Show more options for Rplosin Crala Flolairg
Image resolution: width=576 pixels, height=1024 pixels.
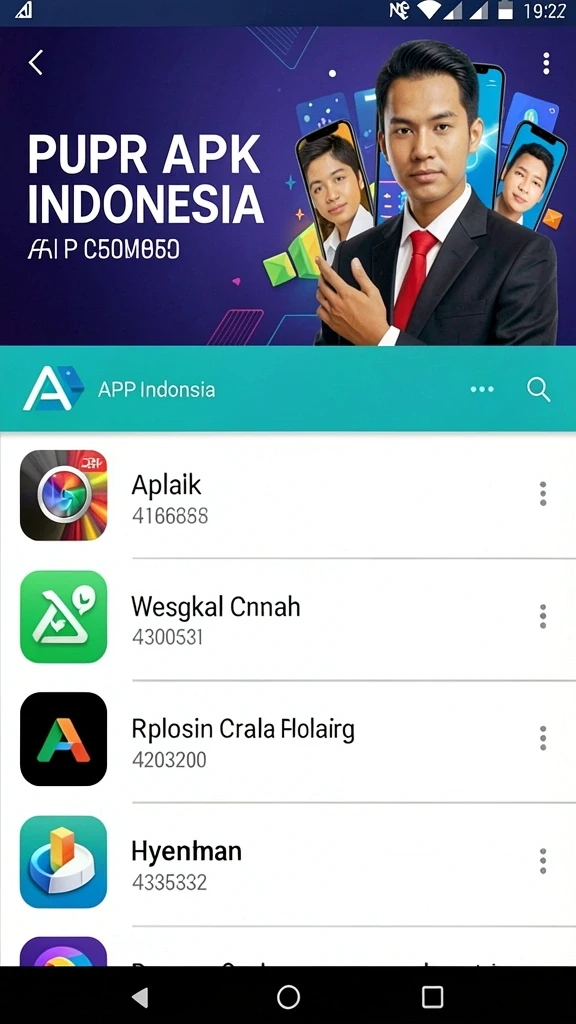point(543,738)
